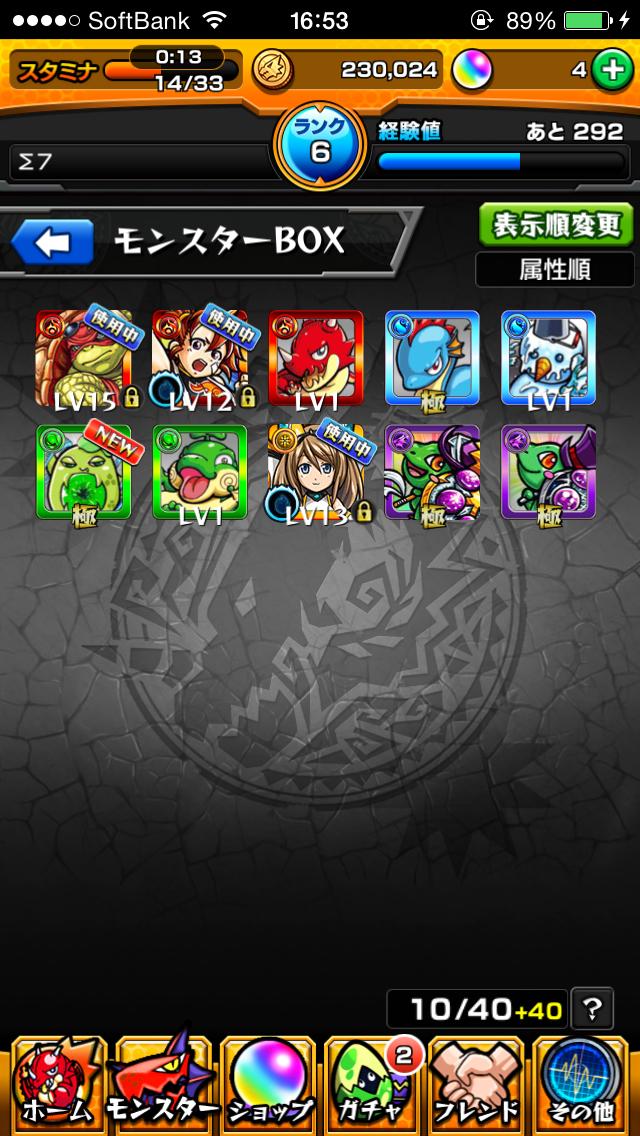Open the question mark help button

click(591, 1009)
